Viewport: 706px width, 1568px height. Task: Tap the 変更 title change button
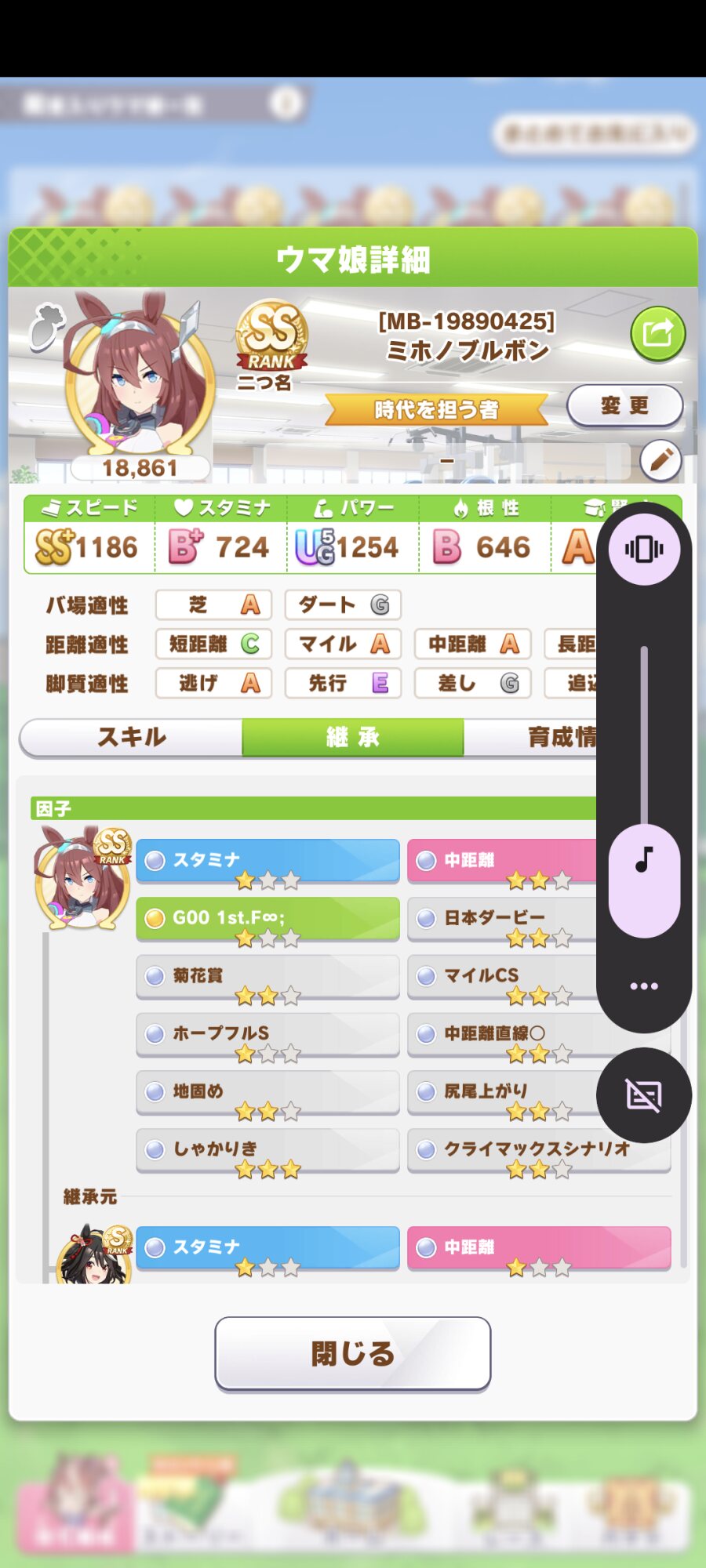624,405
